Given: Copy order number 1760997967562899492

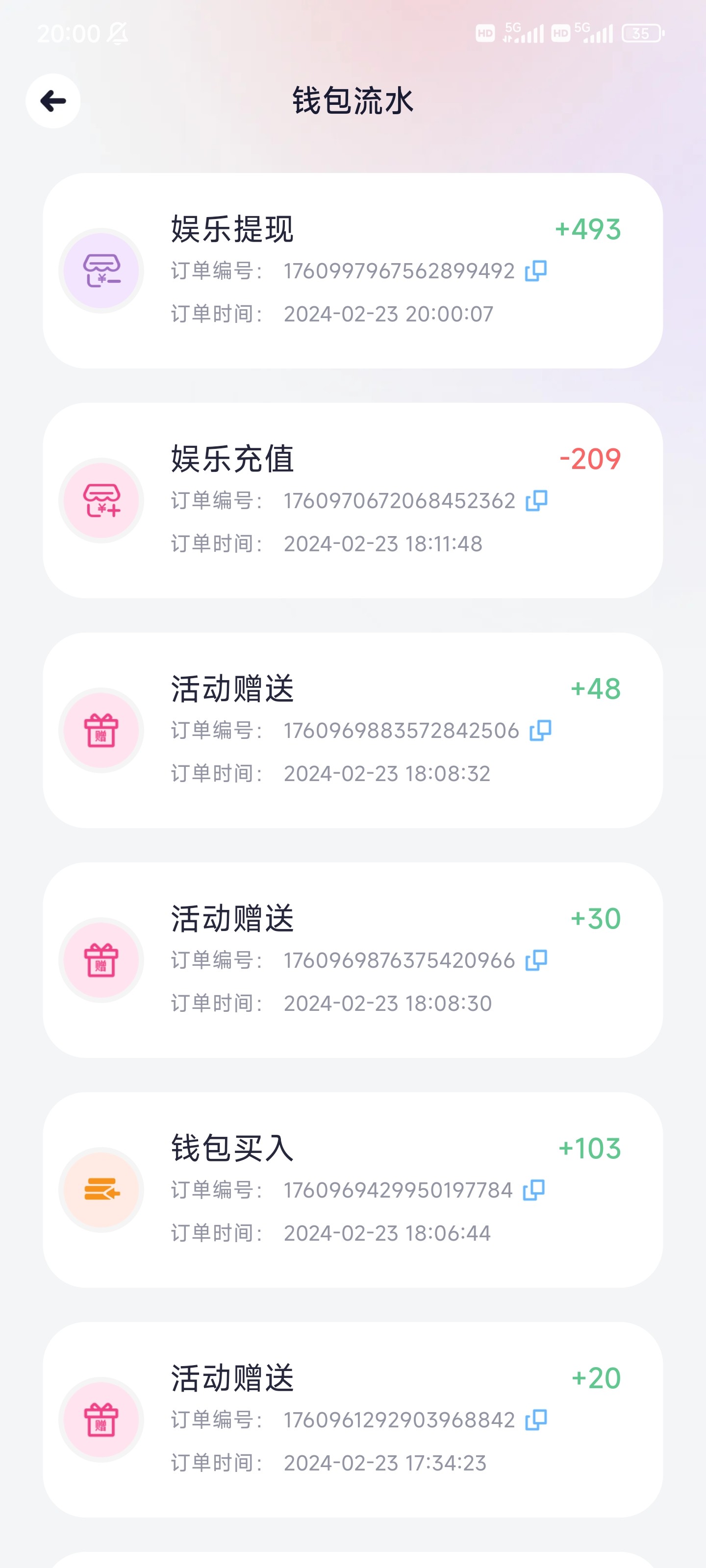Looking at the screenshot, I should pos(536,271).
